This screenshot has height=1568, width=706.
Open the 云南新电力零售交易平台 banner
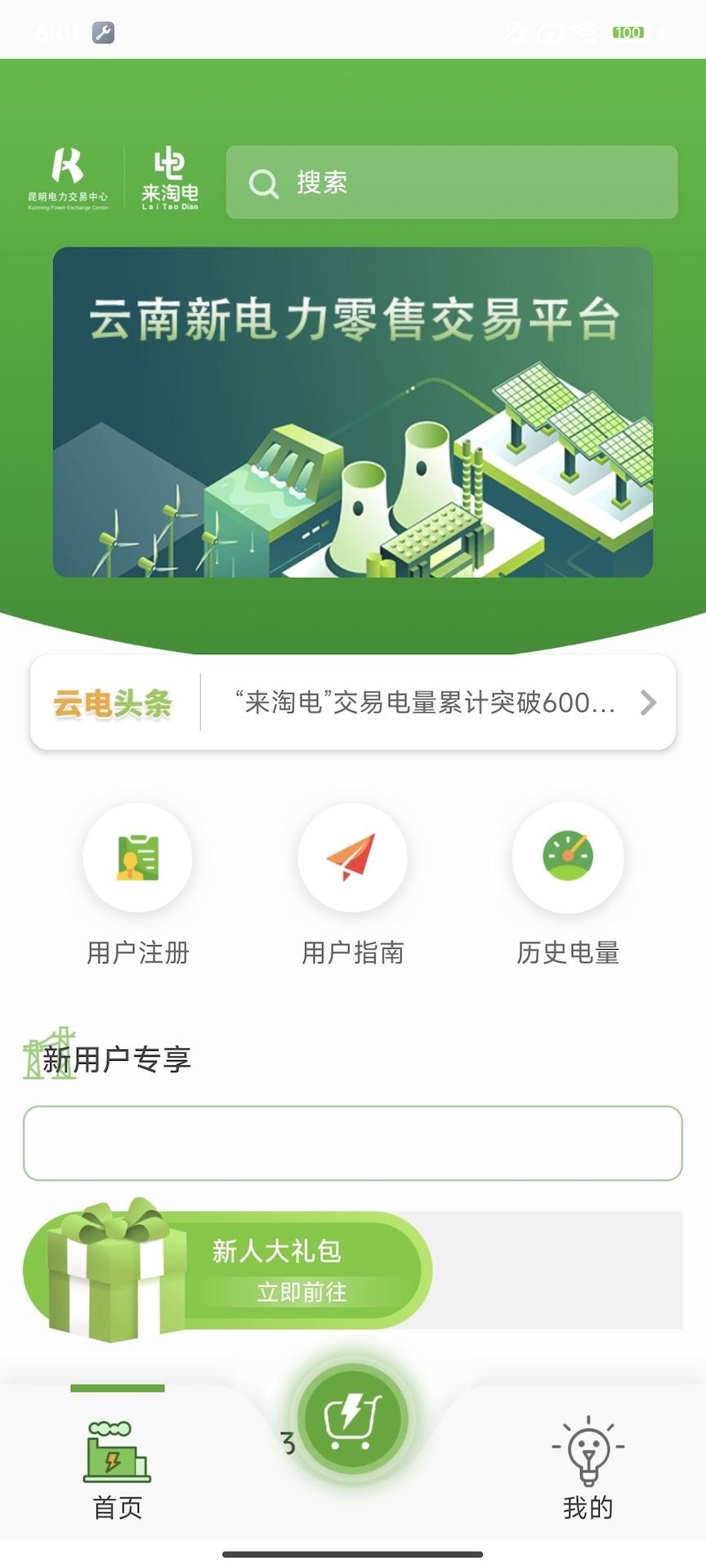[353, 412]
